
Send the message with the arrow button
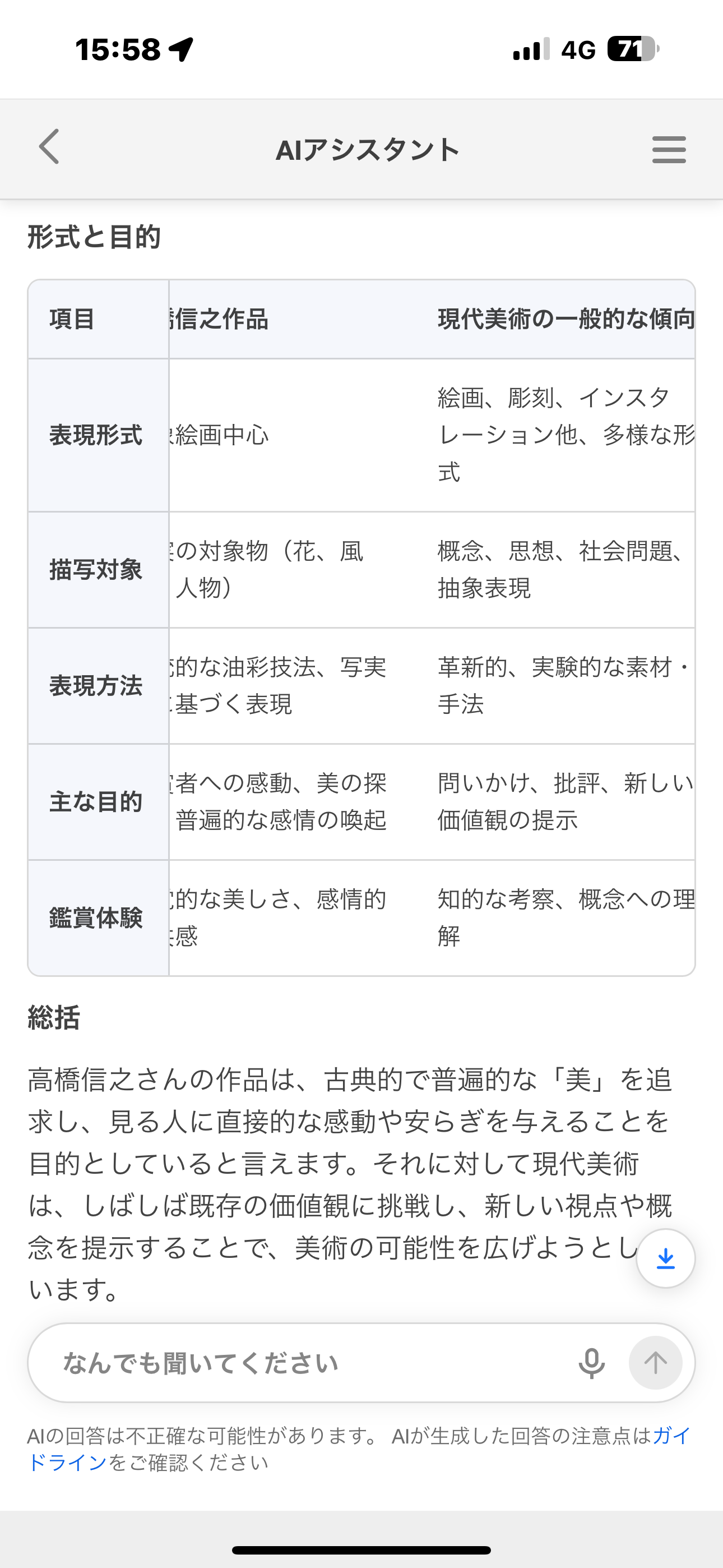655,1363
